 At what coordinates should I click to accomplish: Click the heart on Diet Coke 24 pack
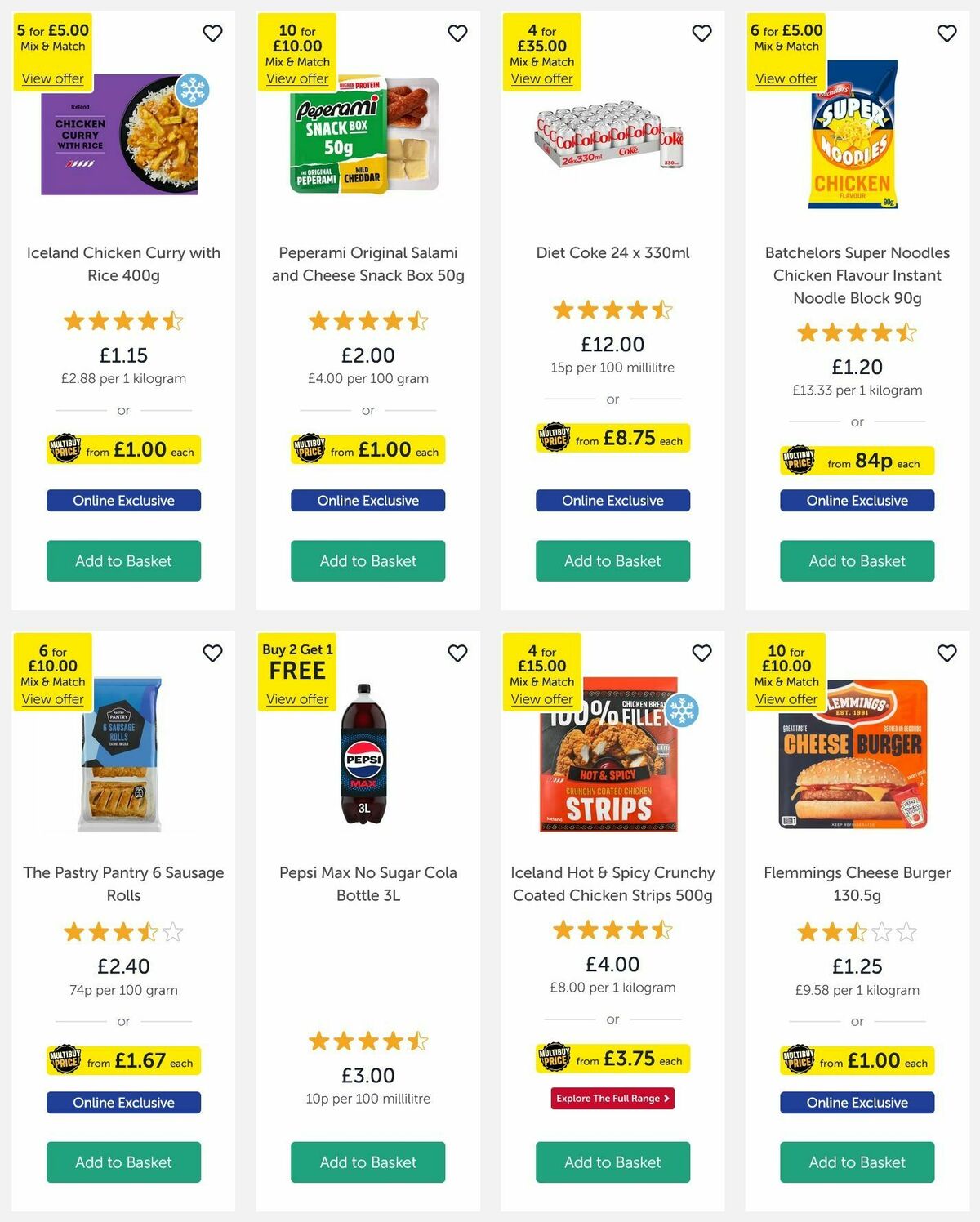click(x=702, y=33)
